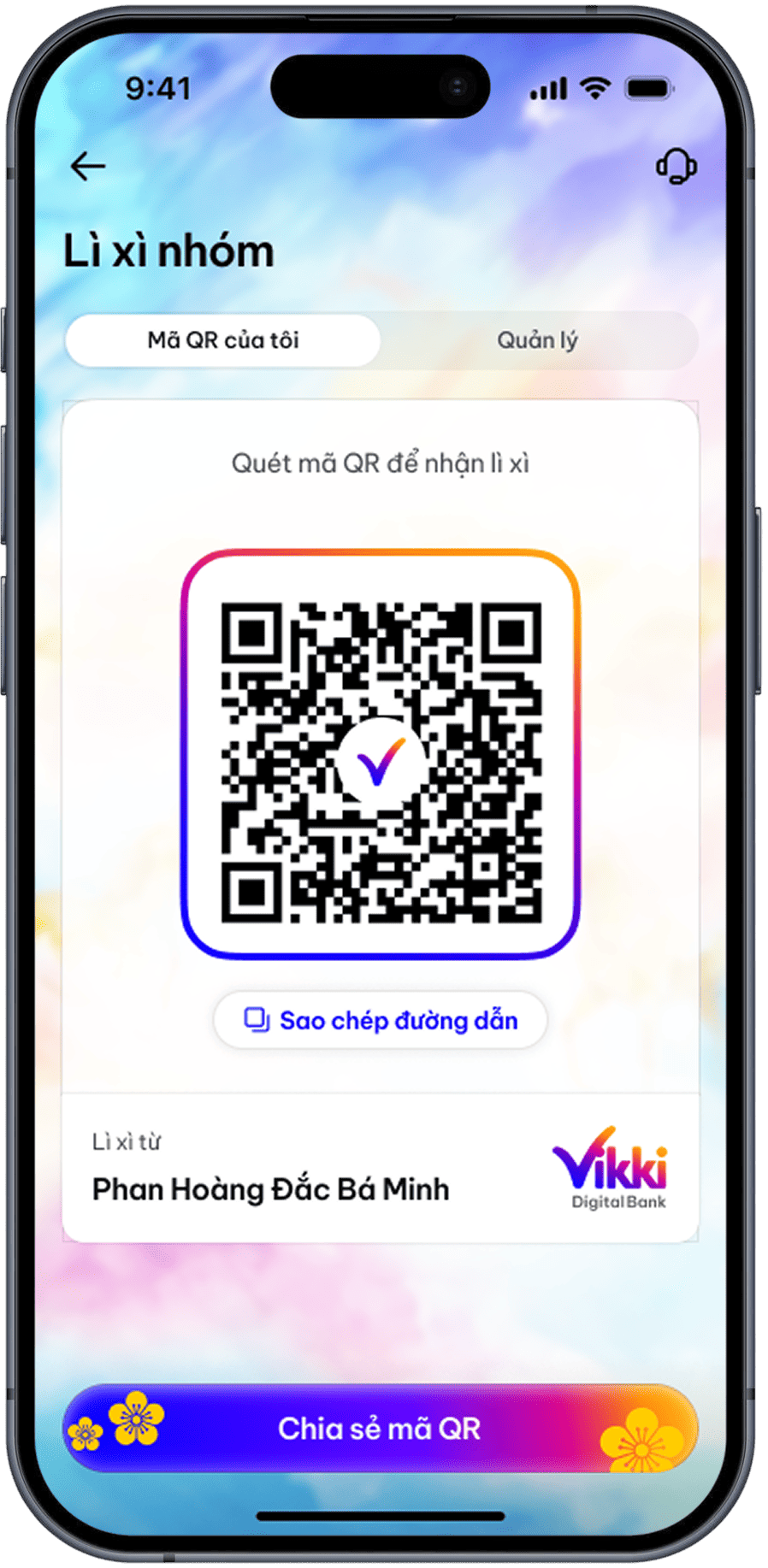Viewport: 768px width, 1568px height.
Task: Select the Mã QR của tôi tab
Action: pyautogui.click(x=223, y=340)
